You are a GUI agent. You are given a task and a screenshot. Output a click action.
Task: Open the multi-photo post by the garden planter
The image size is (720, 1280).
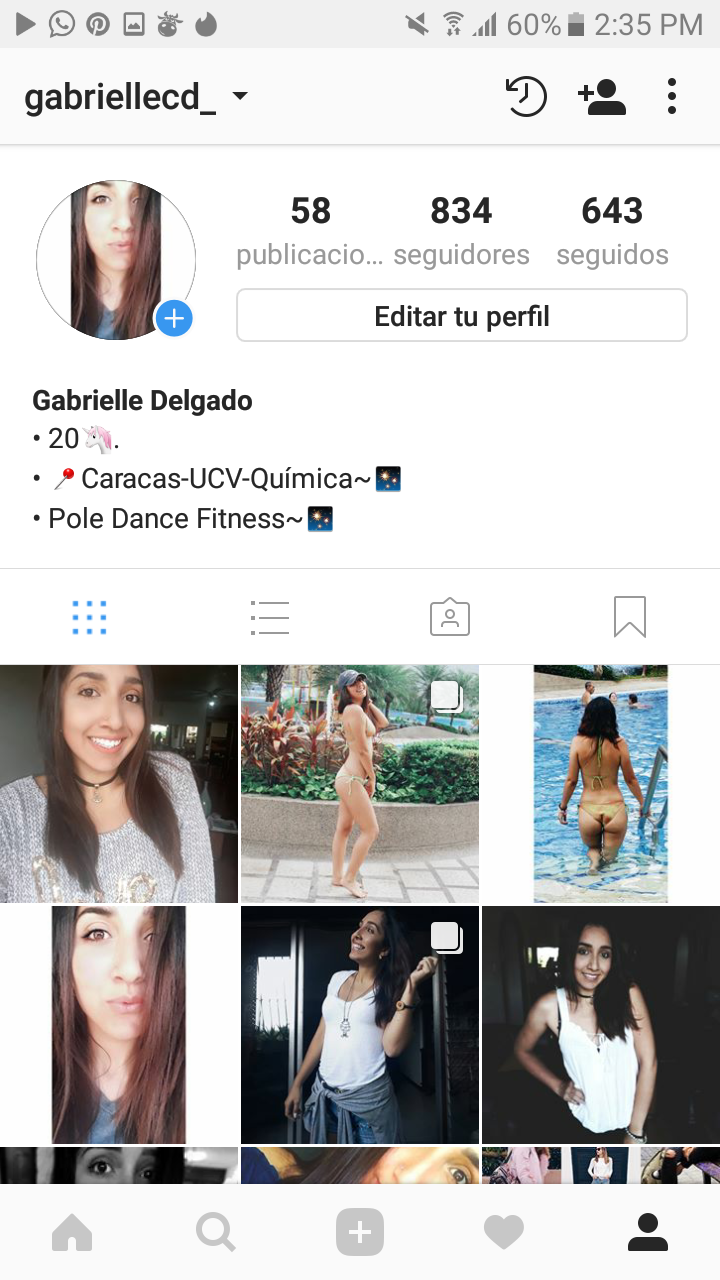click(x=360, y=784)
